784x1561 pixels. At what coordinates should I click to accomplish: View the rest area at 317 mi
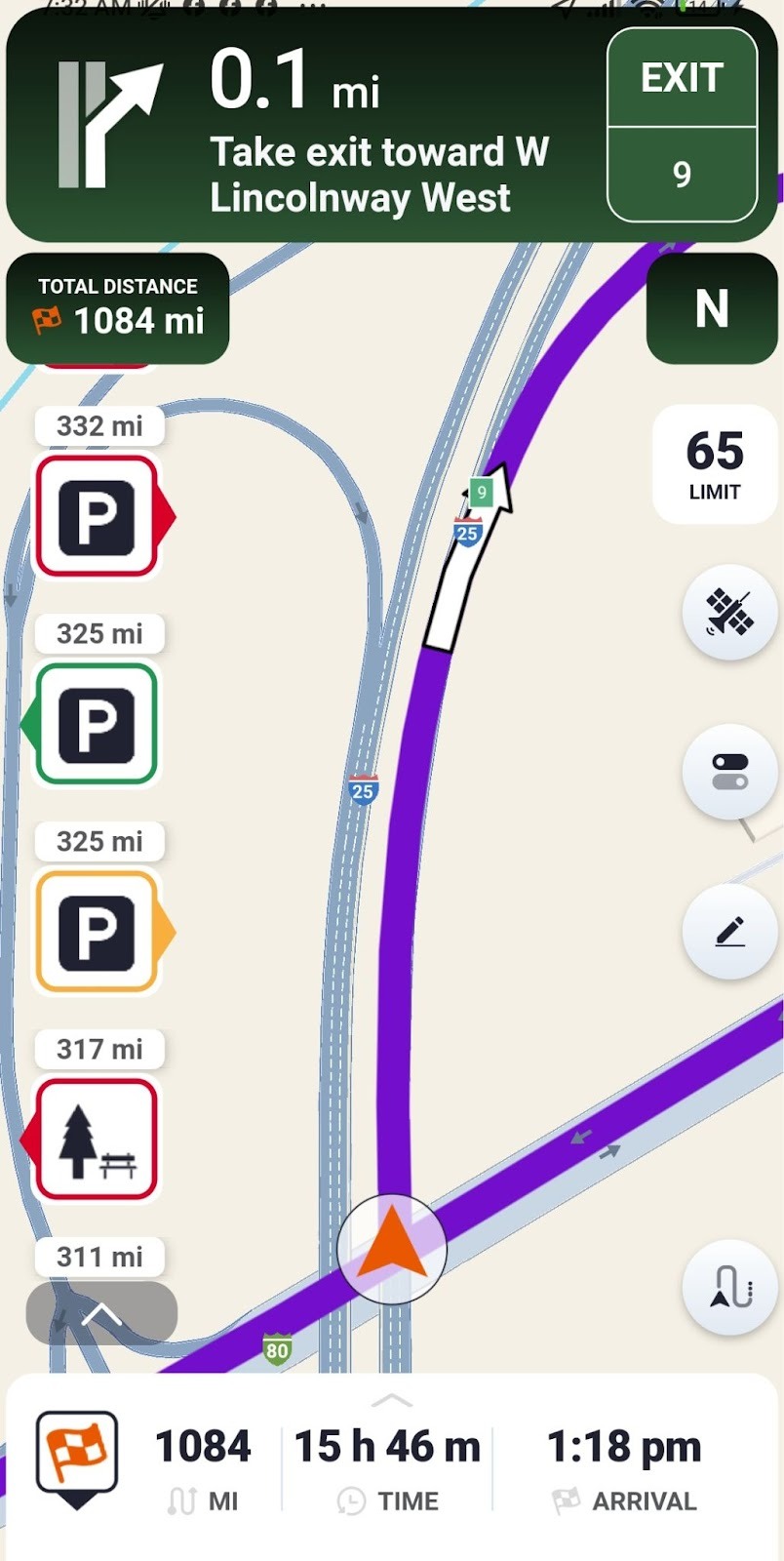[x=98, y=1139]
